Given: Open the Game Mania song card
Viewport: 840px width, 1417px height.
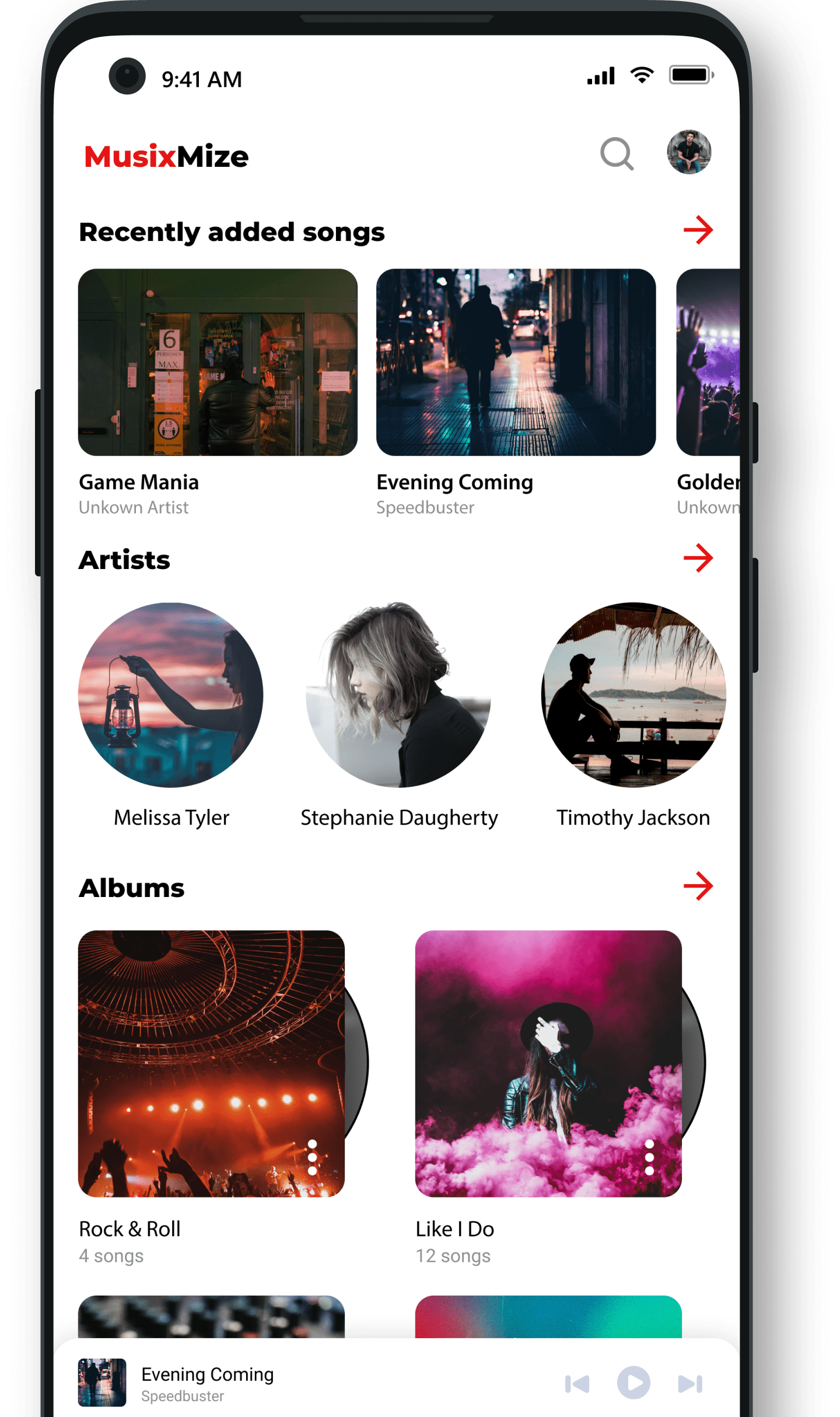Looking at the screenshot, I should click(x=218, y=362).
